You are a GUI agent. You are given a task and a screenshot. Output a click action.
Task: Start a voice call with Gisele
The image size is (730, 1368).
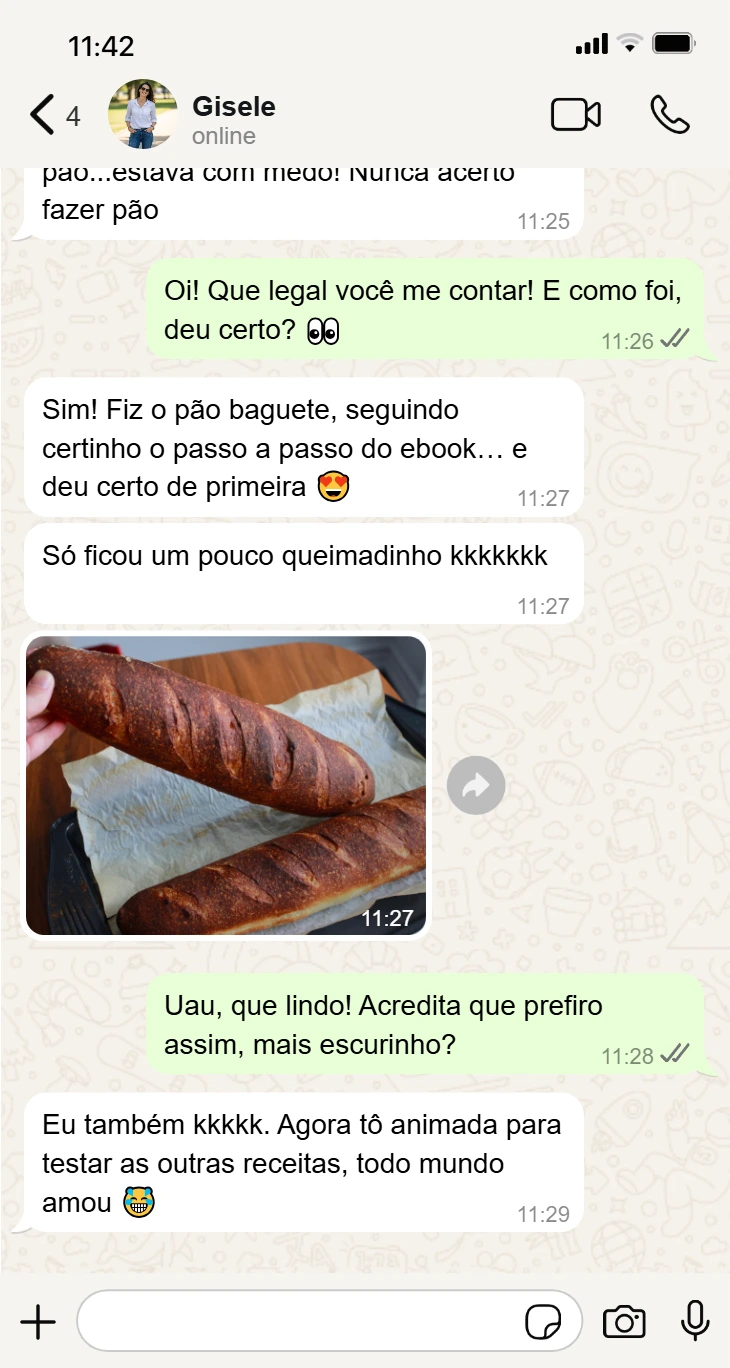click(x=669, y=115)
